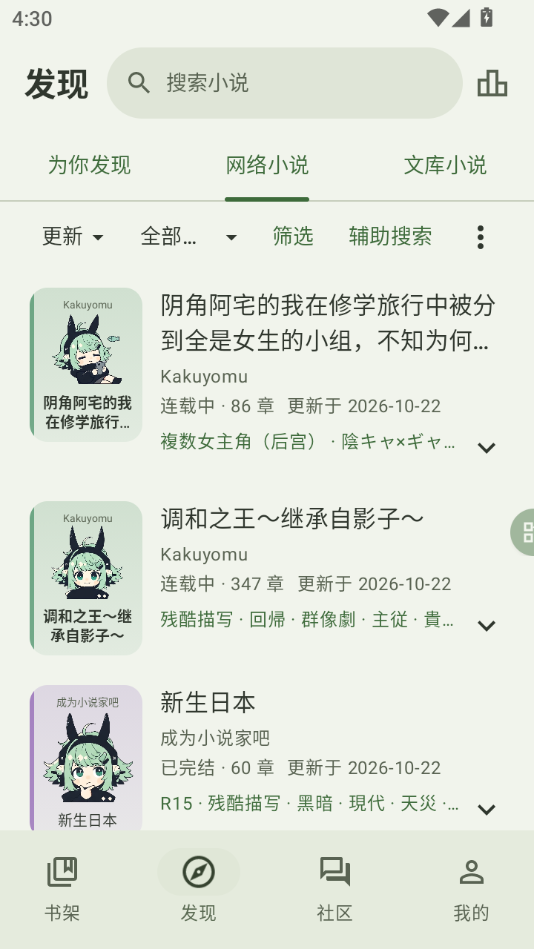Switch to the 文库小说 tab

445,165
